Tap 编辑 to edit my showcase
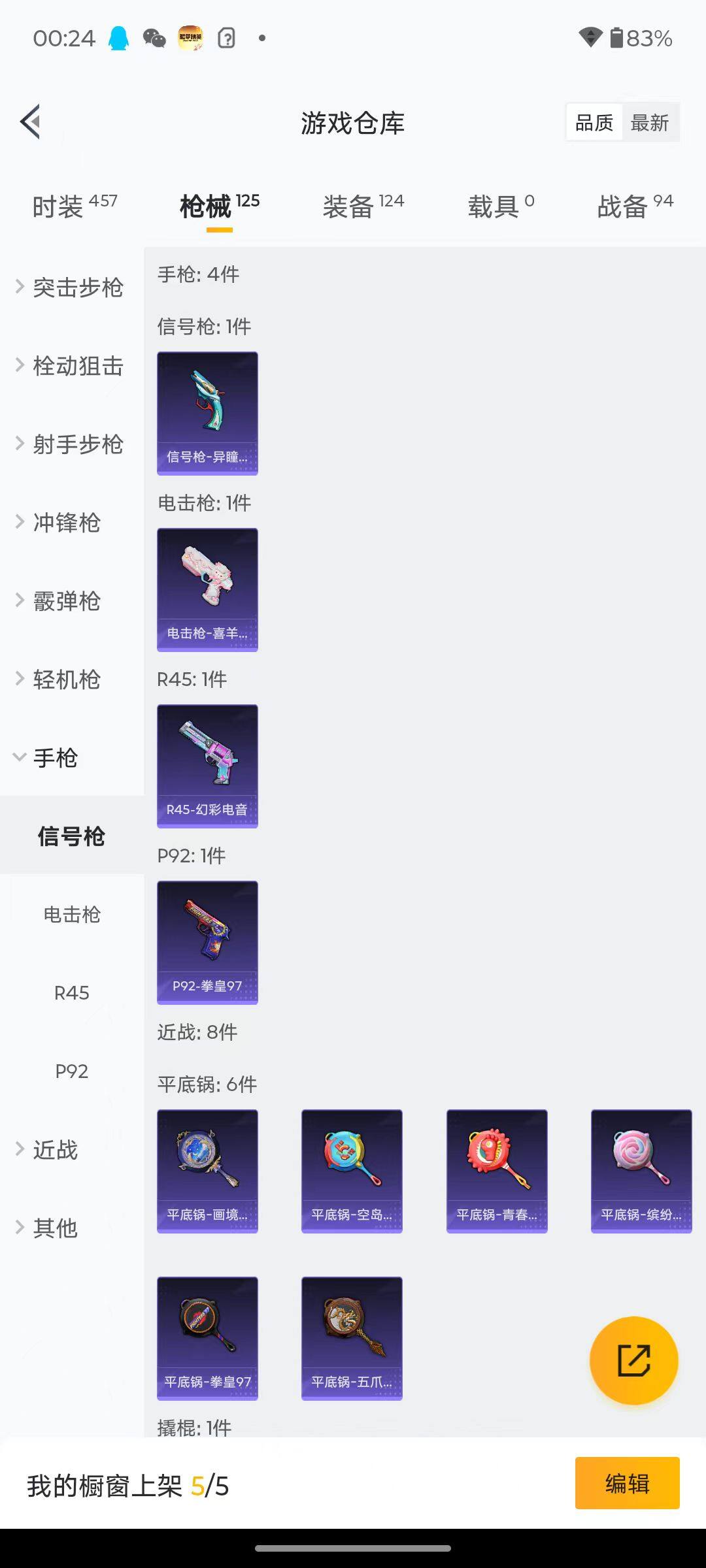 pos(627,1483)
